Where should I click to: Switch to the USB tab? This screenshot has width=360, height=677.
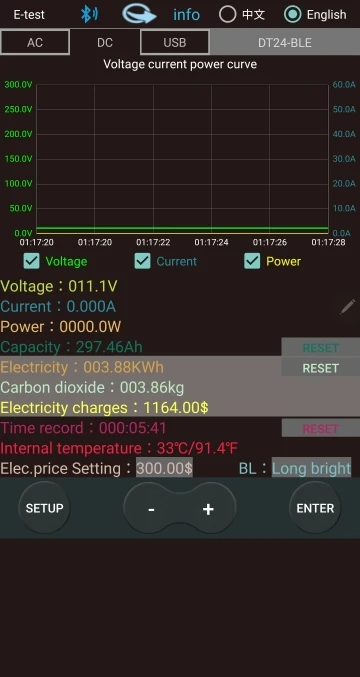tap(175, 42)
